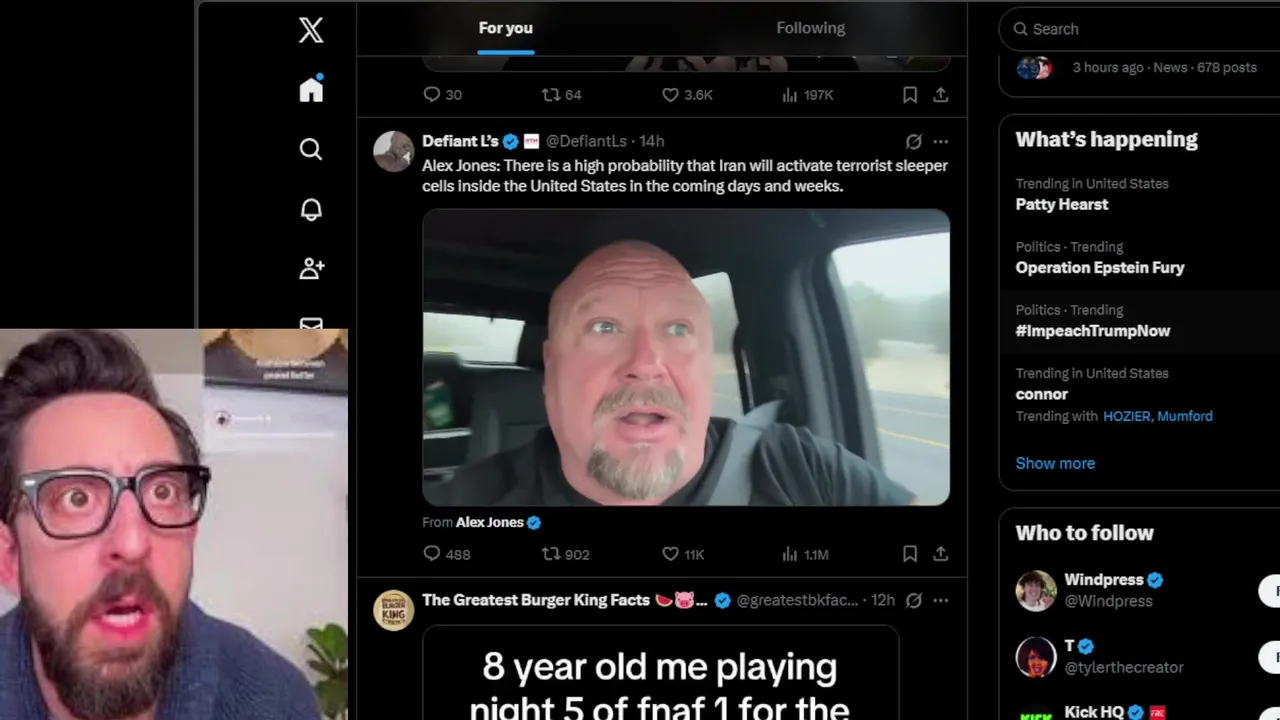The image size is (1280, 720).
Task: Open the #ImpeachTrumpNow trending hashtag
Action: pos(1092,330)
